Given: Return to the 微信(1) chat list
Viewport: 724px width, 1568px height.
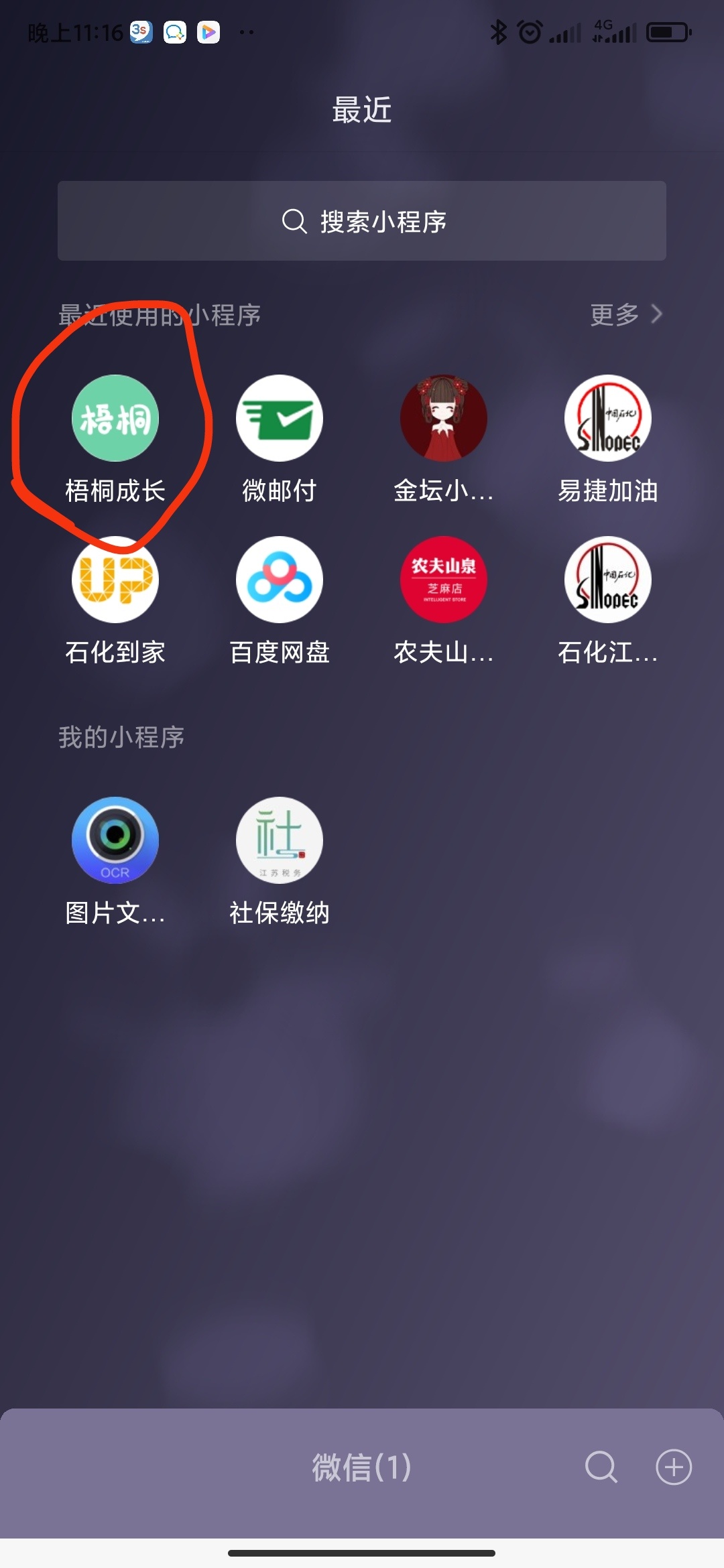Looking at the screenshot, I should click(x=362, y=1467).
